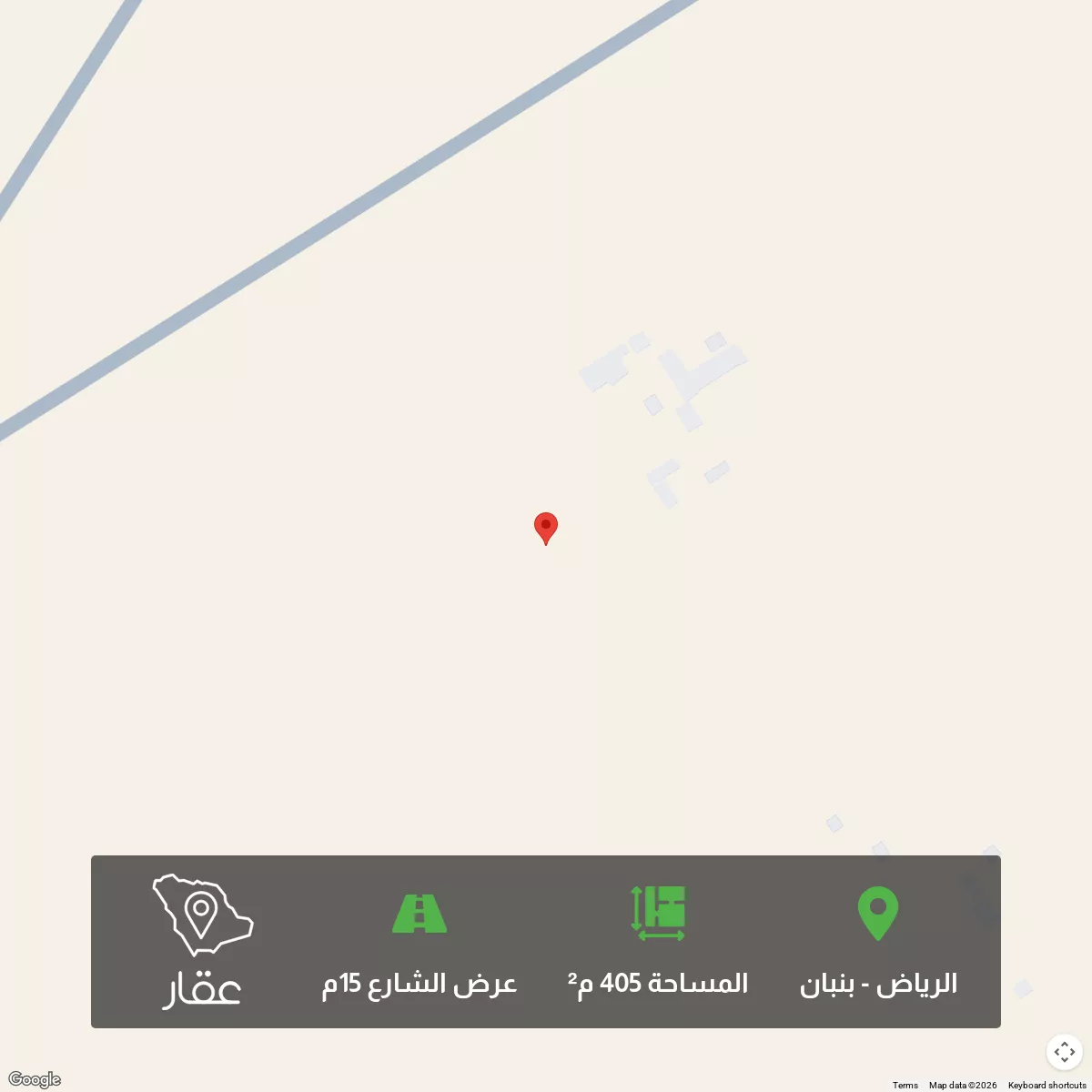Open the Terms link
The image size is (1092, 1092).
pos(905,1085)
